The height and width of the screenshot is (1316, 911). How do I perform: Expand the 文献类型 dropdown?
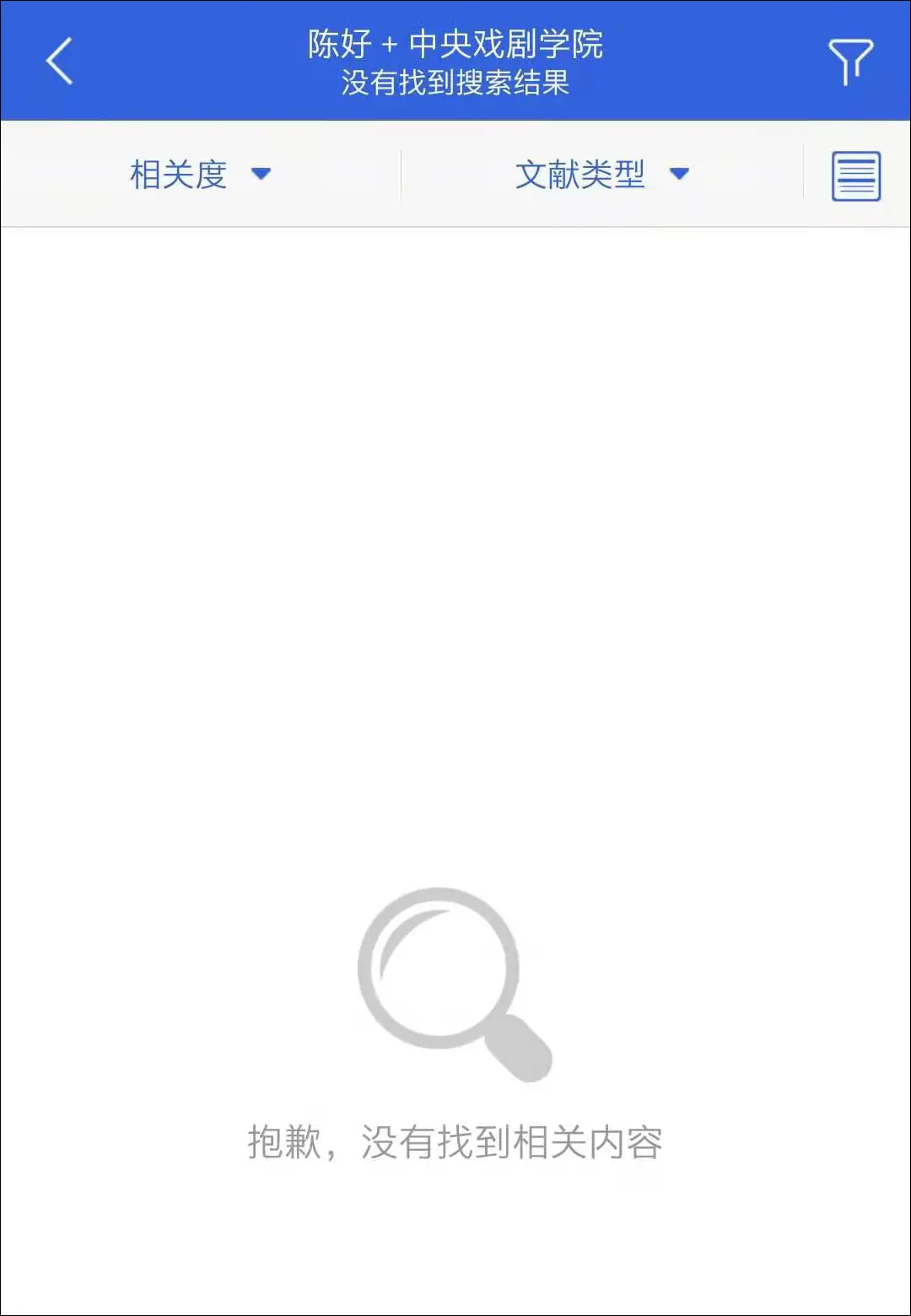tap(601, 175)
